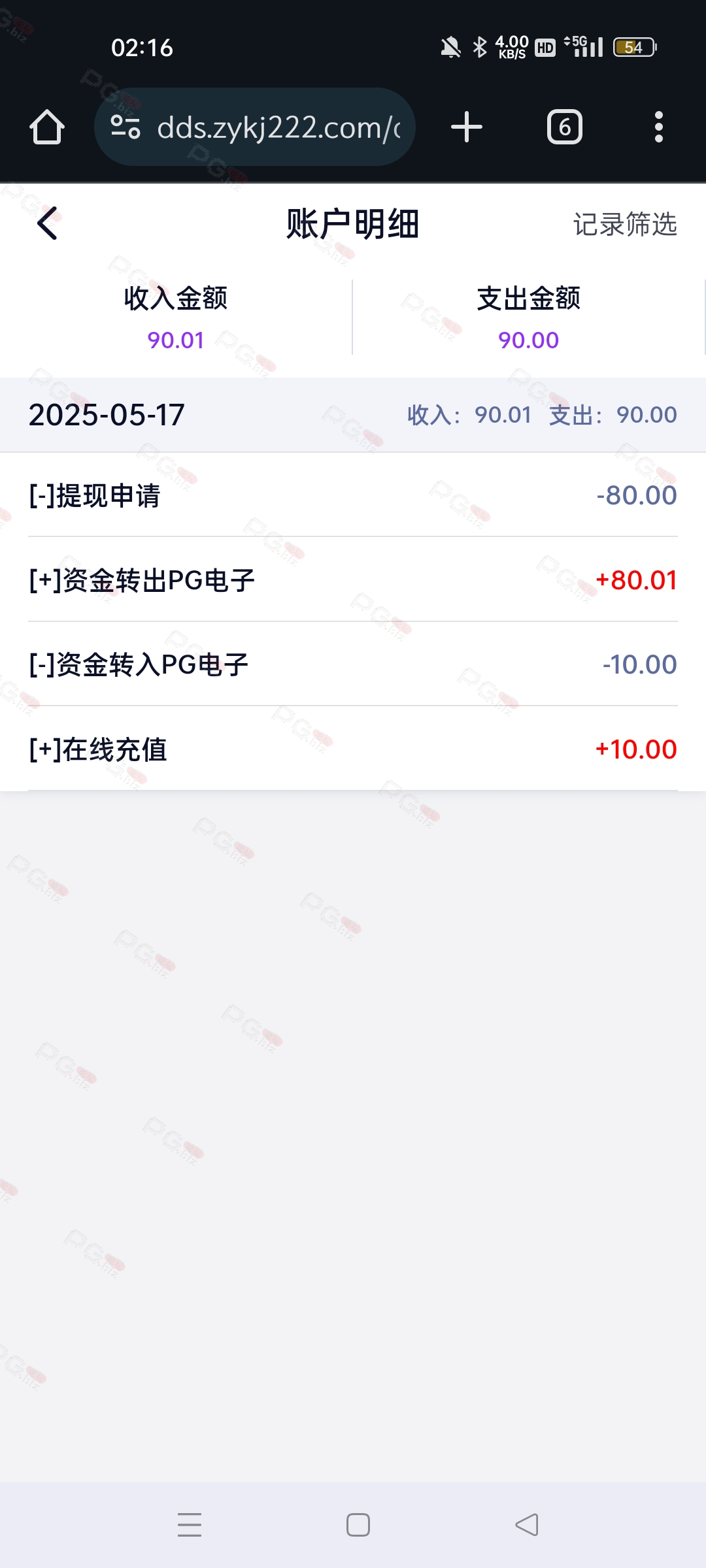The height and width of the screenshot is (1568, 706).
Task: Open 记录筛选 record filter
Action: 625,224
